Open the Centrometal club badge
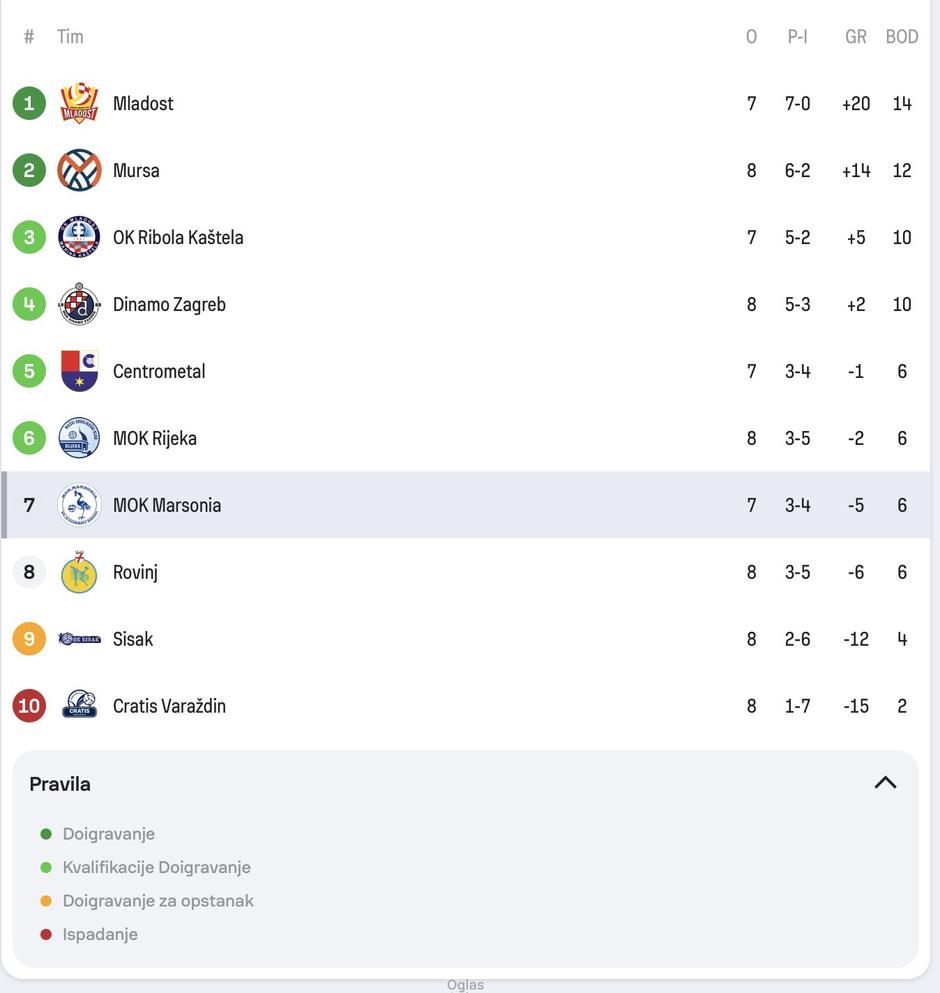 tap(80, 370)
